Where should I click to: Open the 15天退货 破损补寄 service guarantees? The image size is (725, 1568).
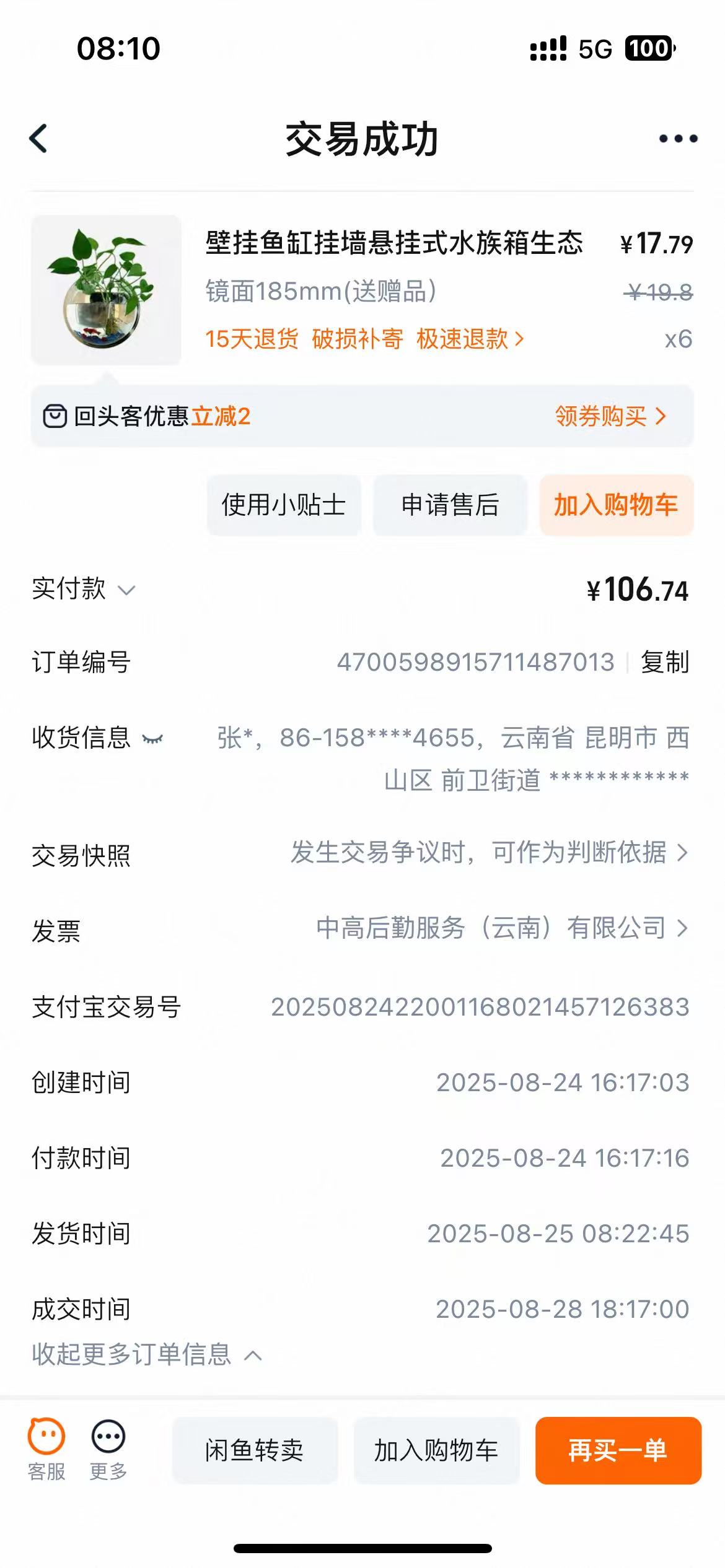coord(364,339)
